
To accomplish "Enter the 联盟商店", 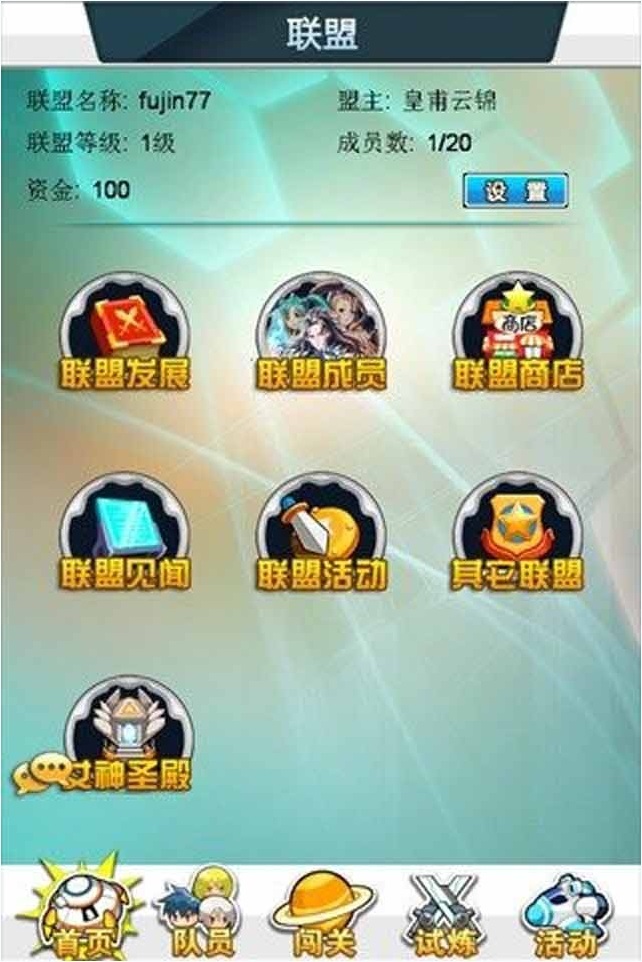I will (x=517, y=335).
